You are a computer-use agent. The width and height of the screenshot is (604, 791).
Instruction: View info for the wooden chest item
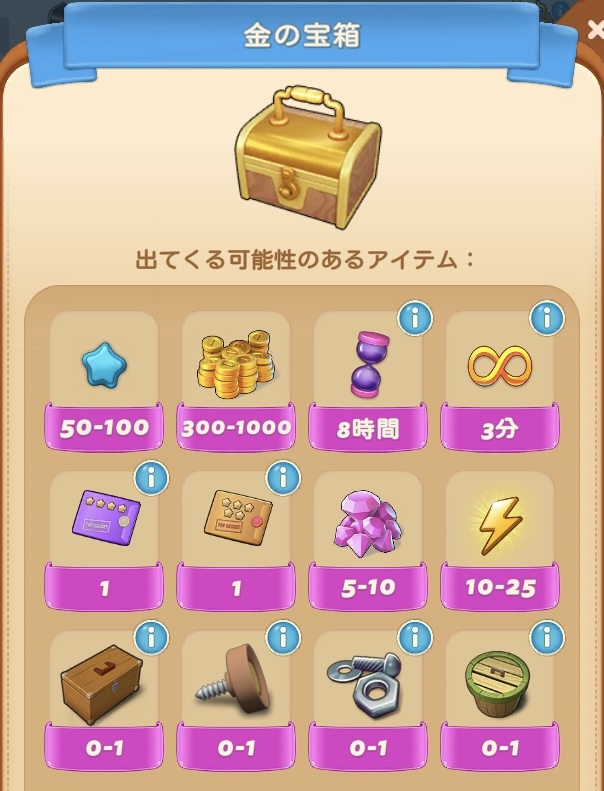(152, 636)
